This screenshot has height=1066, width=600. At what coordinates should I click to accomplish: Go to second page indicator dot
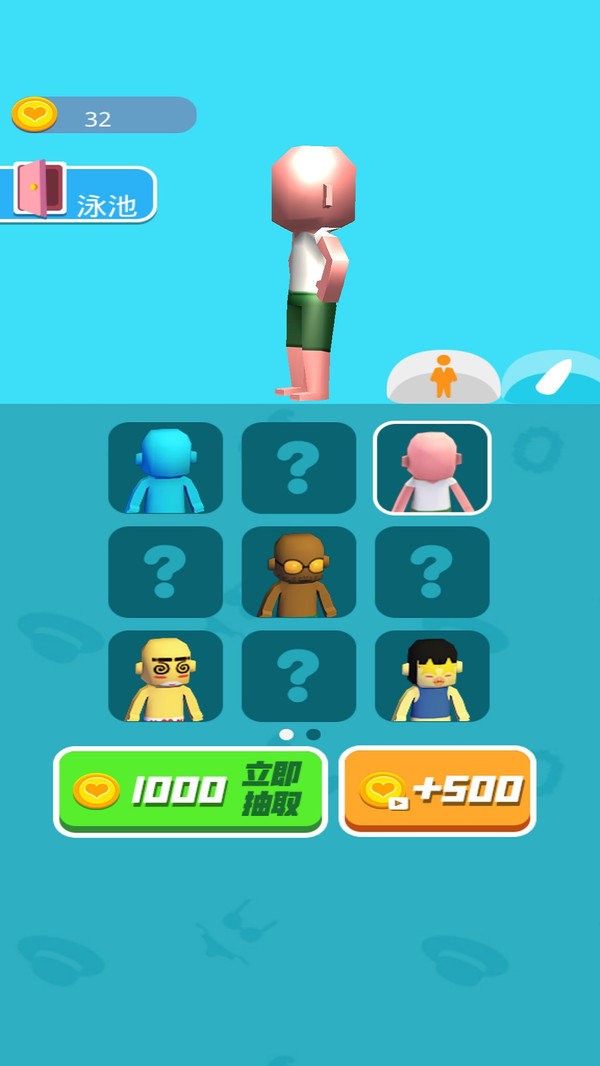(x=313, y=734)
